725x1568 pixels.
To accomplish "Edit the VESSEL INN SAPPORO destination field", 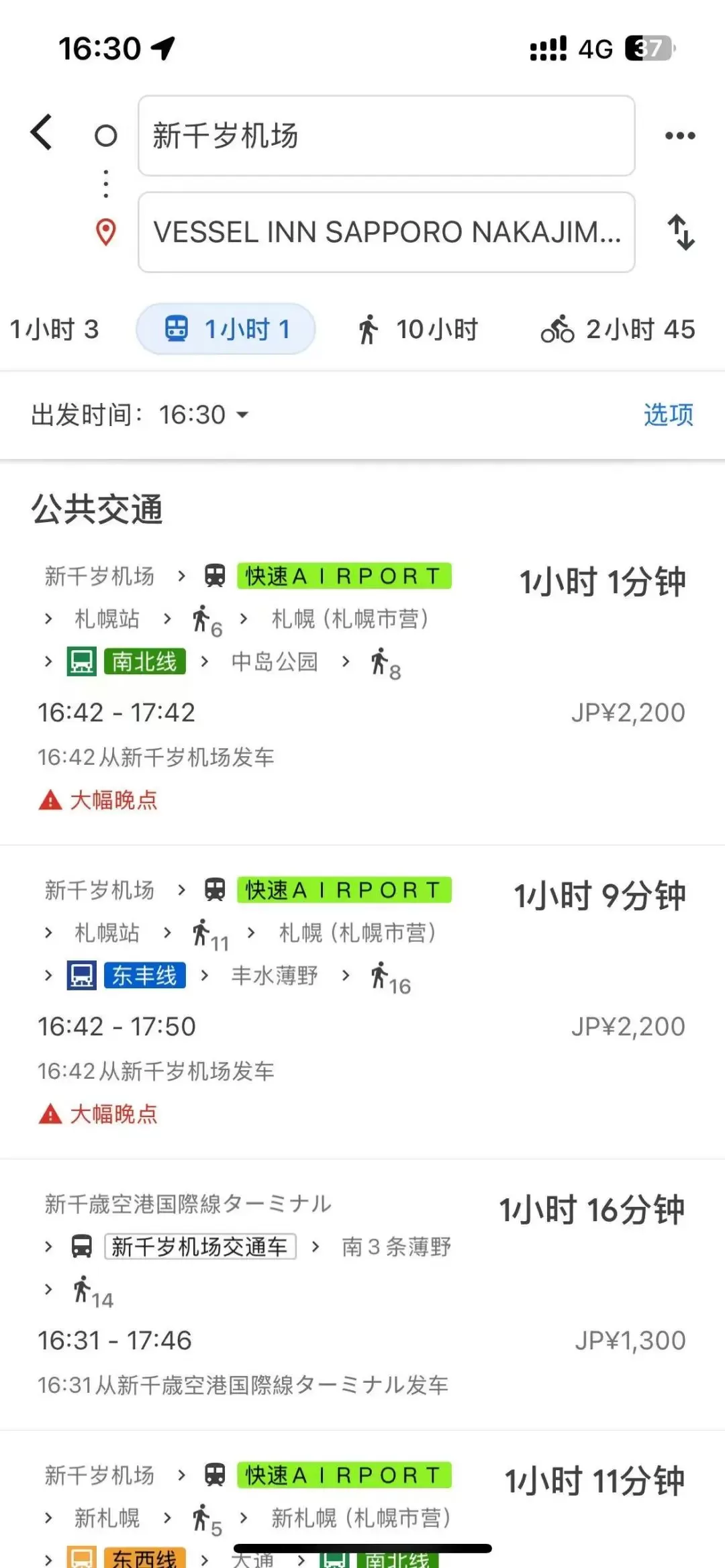I will [x=386, y=233].
